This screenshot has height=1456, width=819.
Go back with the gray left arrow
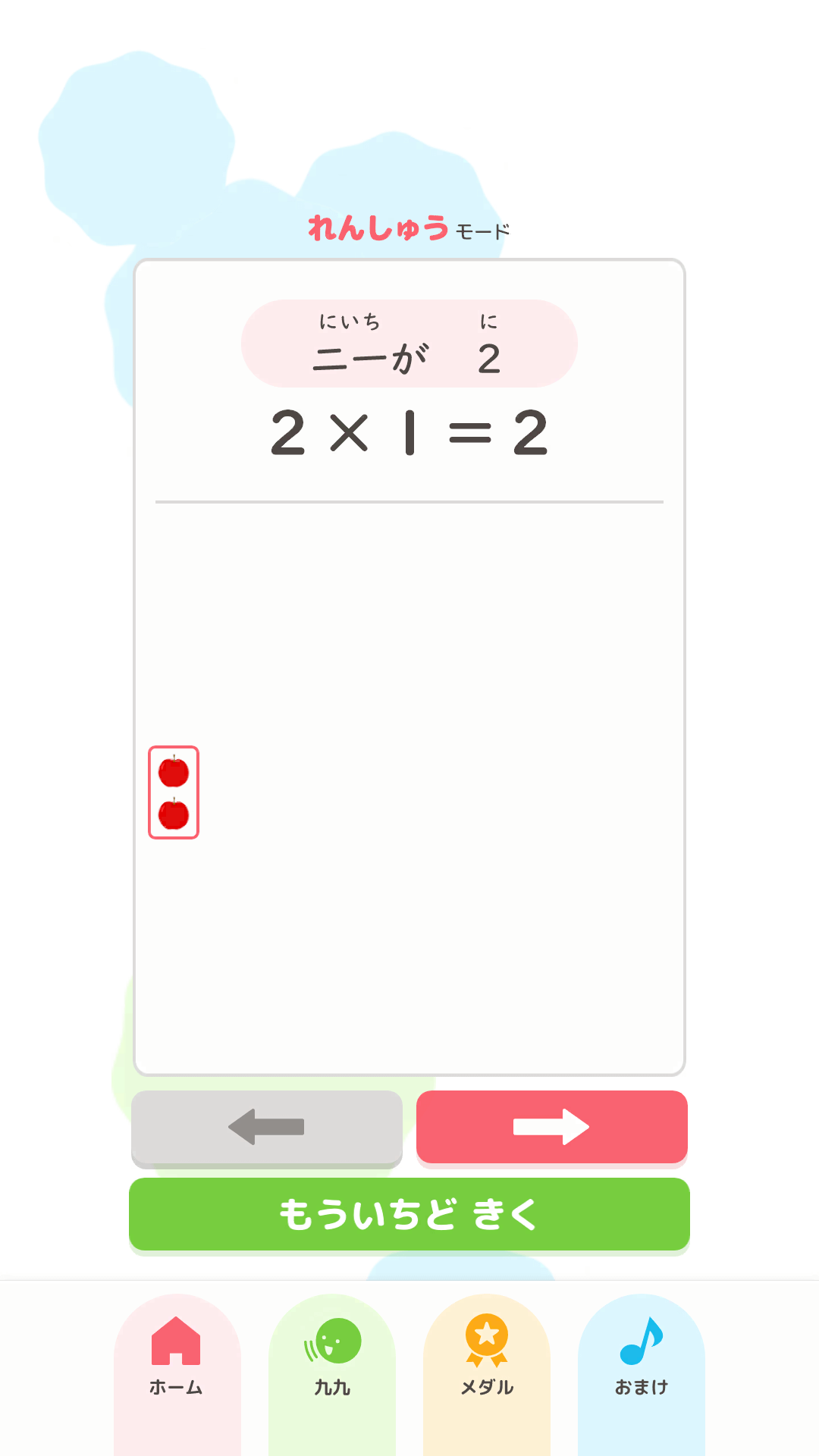coord(266,1127)
